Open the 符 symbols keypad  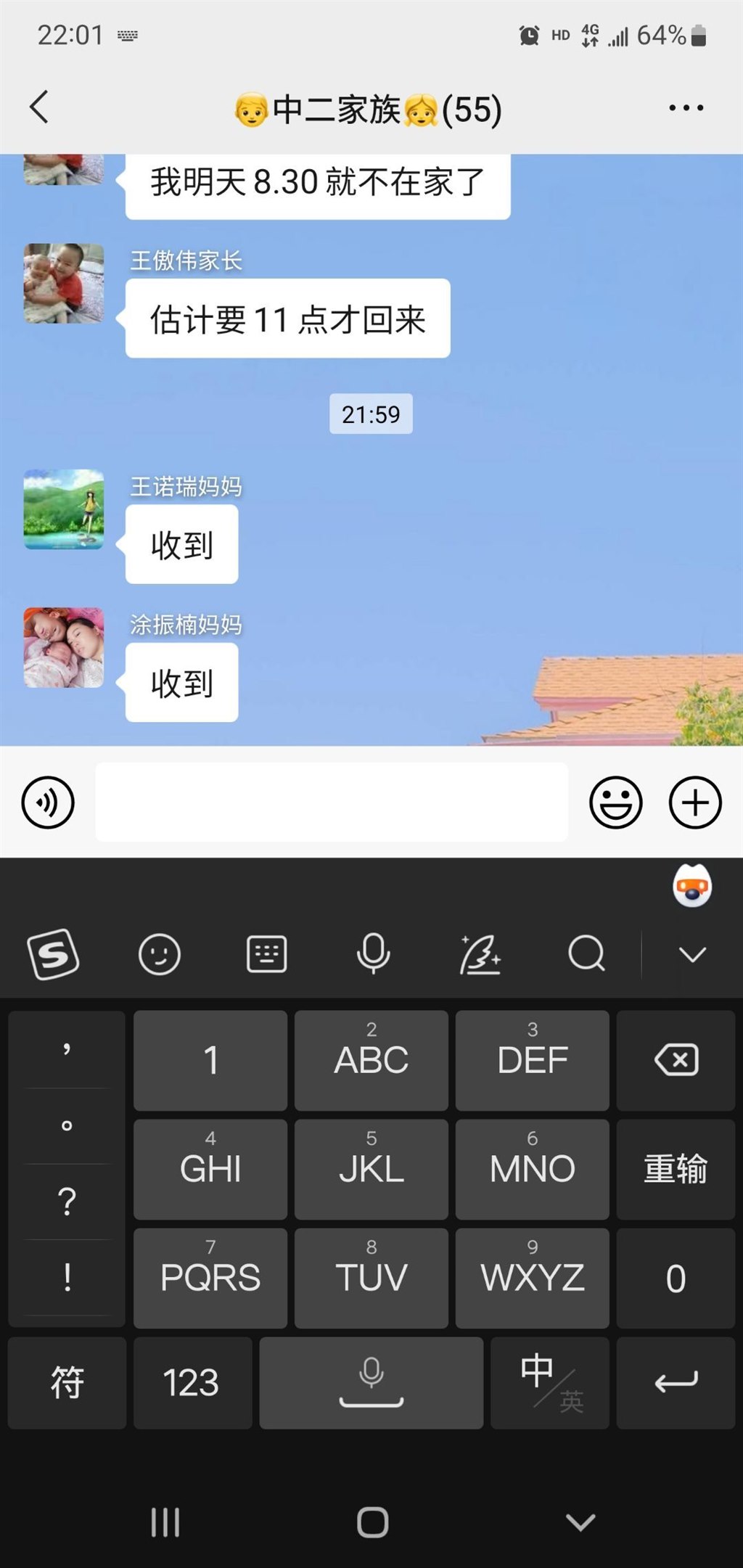67,1383
